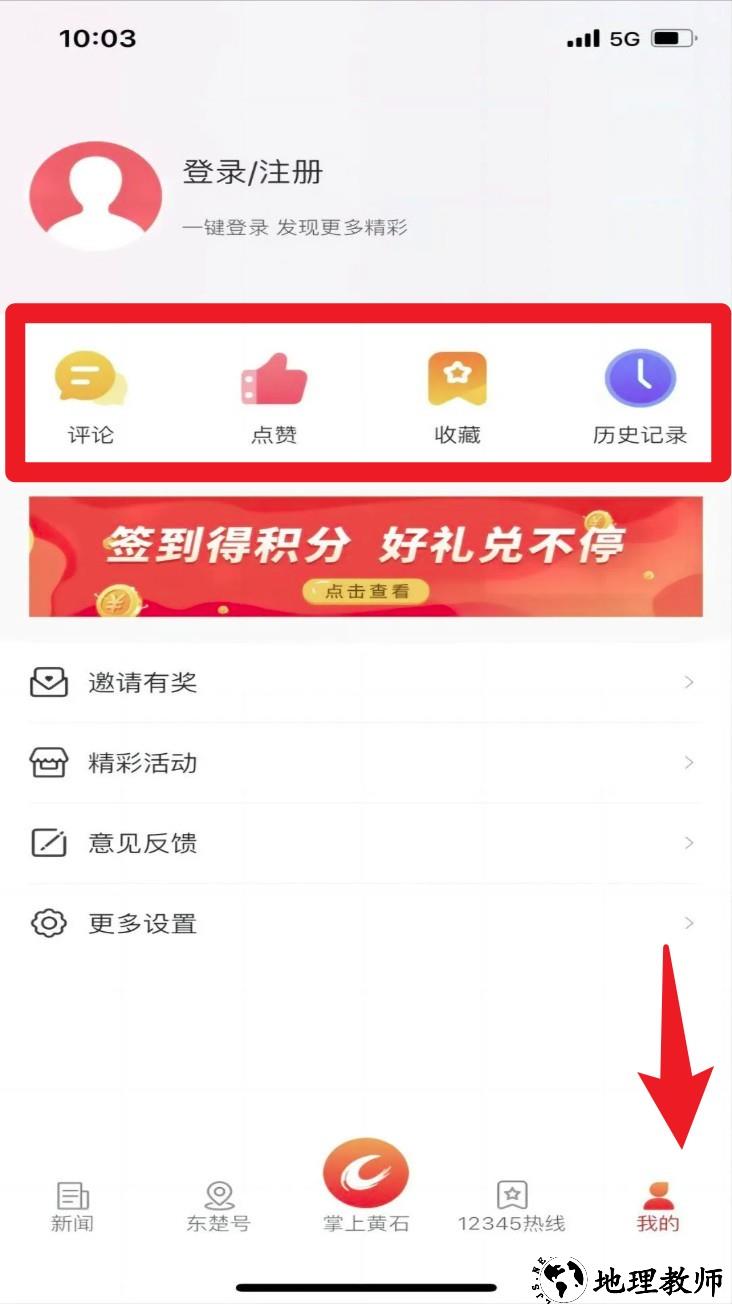Image resolution: width=732 pixels, height=1304 pixels.
Task: Switch to the 新闻 tab
Action: 72,1205
